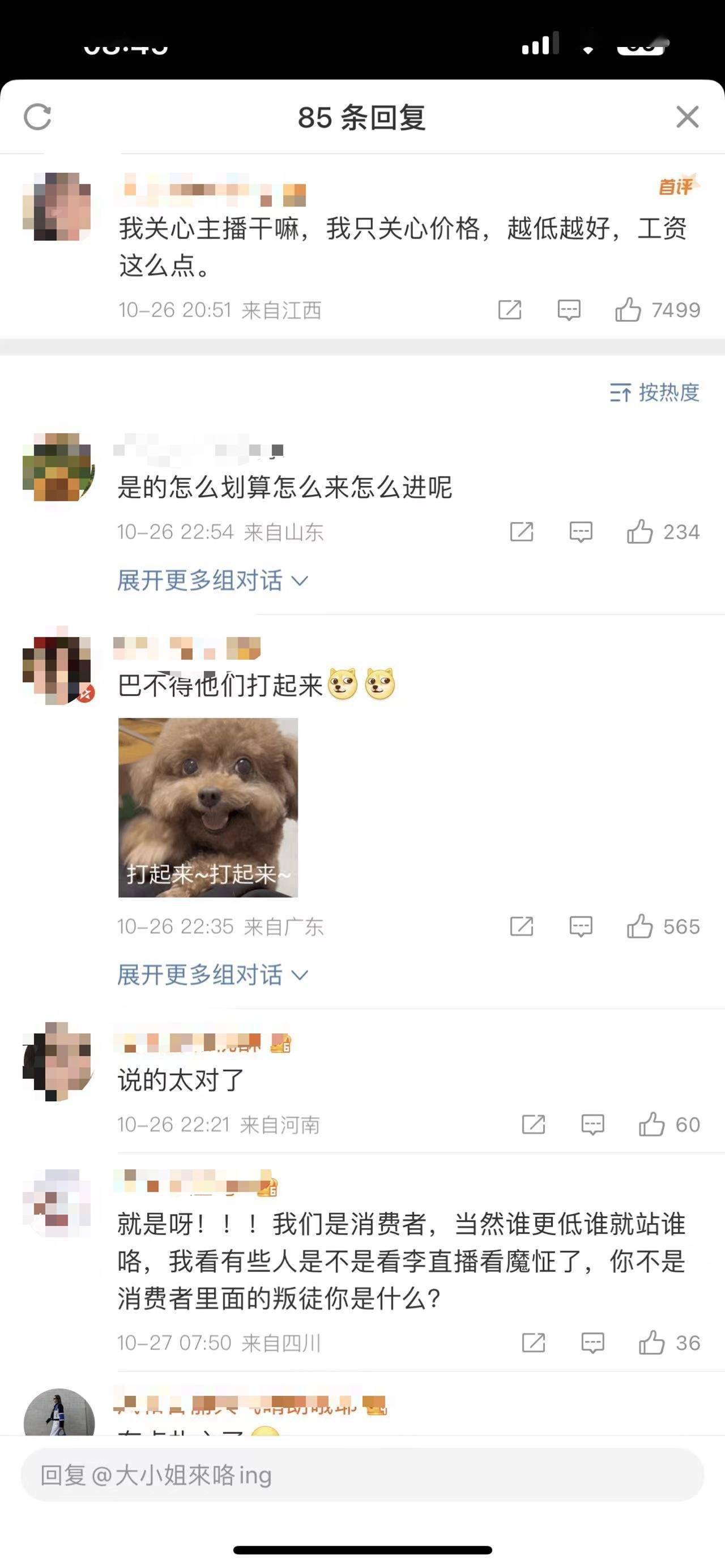Image resolution: width=725 pixels, height=1568 pixels.
Task: Like the 山东 comment with 234 likes
Action: [x=640, y=532]
